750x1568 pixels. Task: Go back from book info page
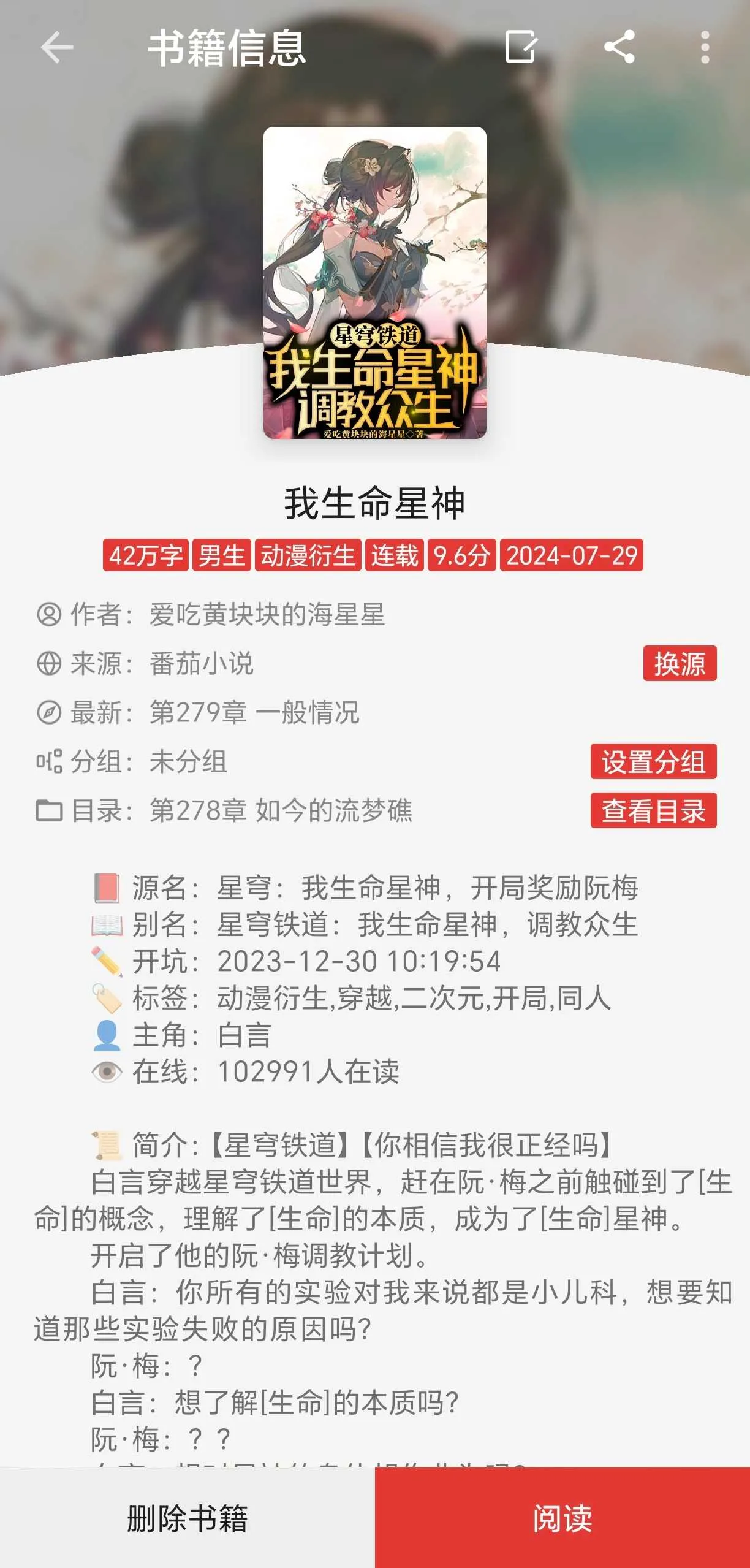pyautogui.click(x=57, y=47)
